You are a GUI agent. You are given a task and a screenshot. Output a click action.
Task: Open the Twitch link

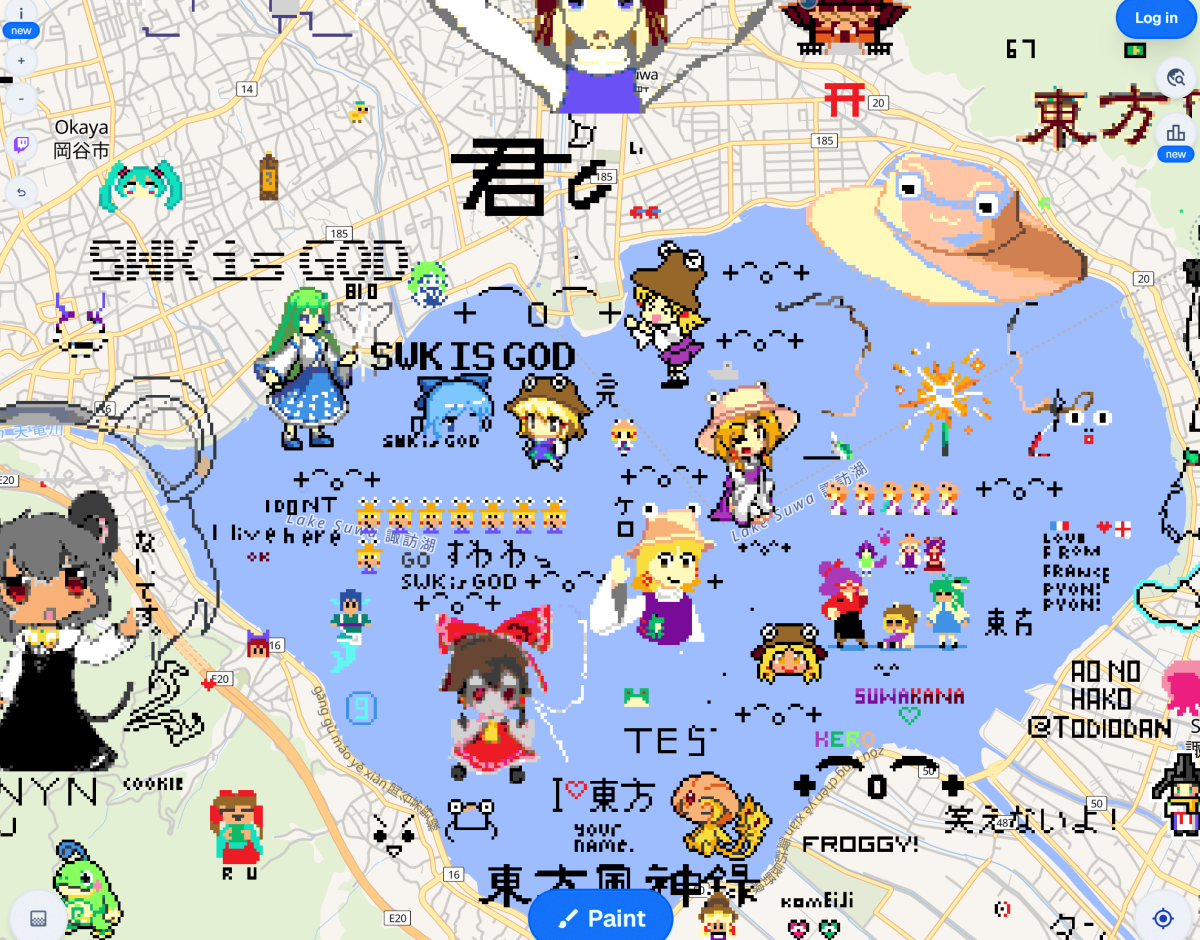21,145
